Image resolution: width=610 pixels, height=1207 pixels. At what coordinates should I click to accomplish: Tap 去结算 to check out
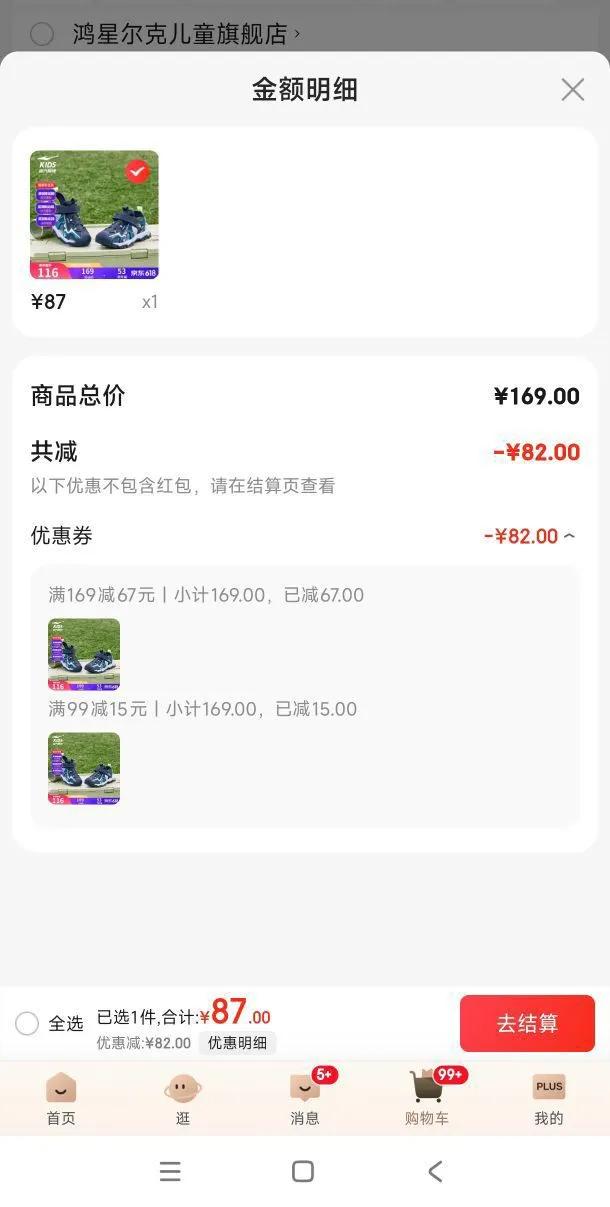click(x=527, y=1023)
